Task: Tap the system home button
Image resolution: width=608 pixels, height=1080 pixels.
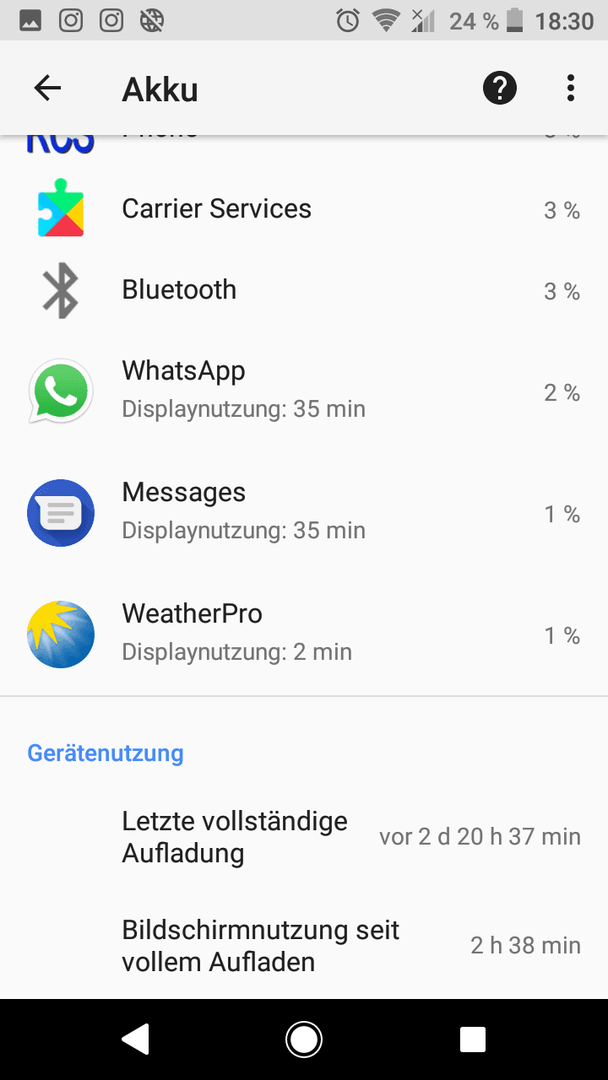Action: coord(304,1039)
